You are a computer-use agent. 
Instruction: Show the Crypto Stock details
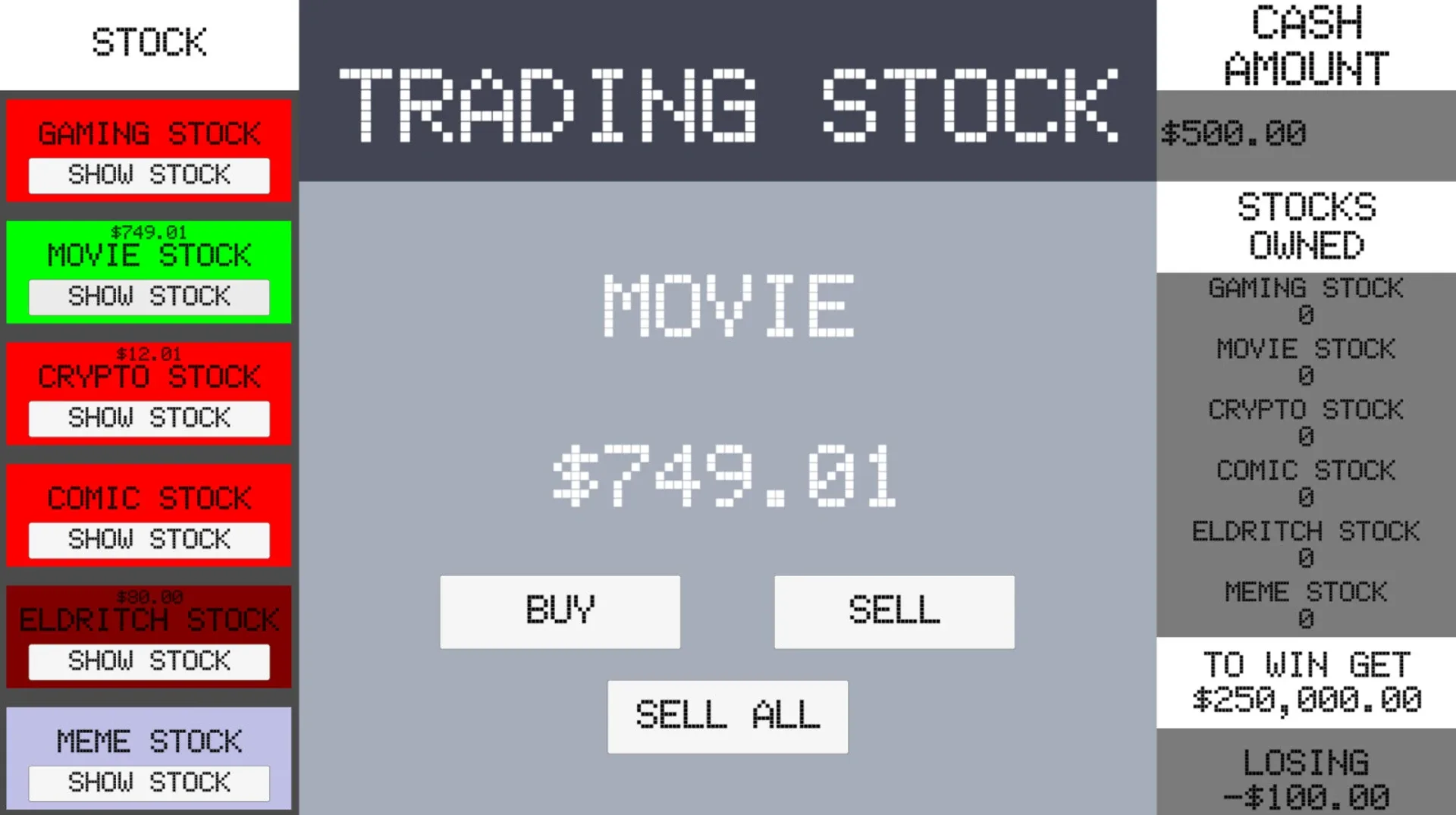click(149, 418)
